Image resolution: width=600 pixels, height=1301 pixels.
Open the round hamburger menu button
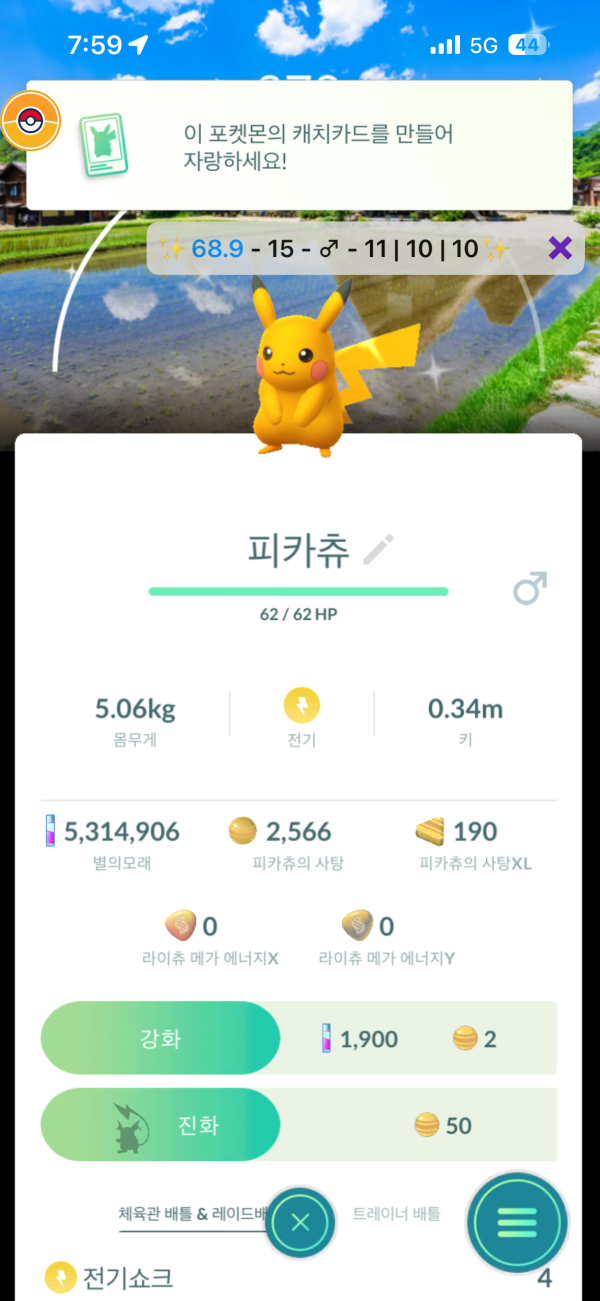click(517, 1222)
